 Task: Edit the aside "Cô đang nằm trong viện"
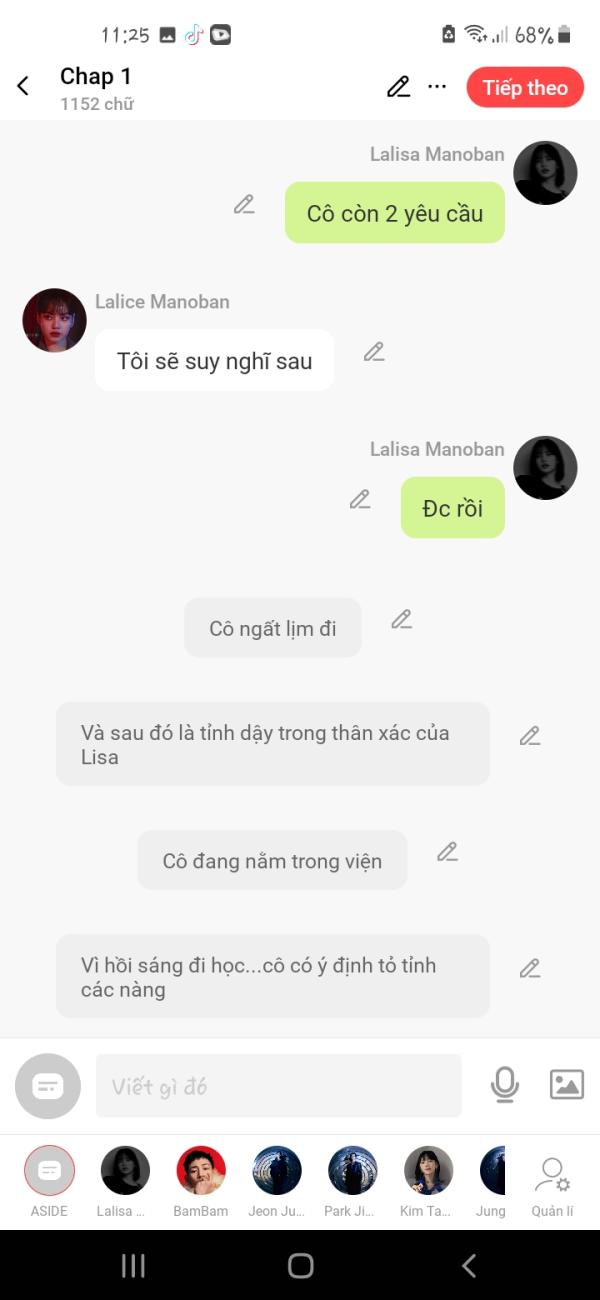coord(447,852)
